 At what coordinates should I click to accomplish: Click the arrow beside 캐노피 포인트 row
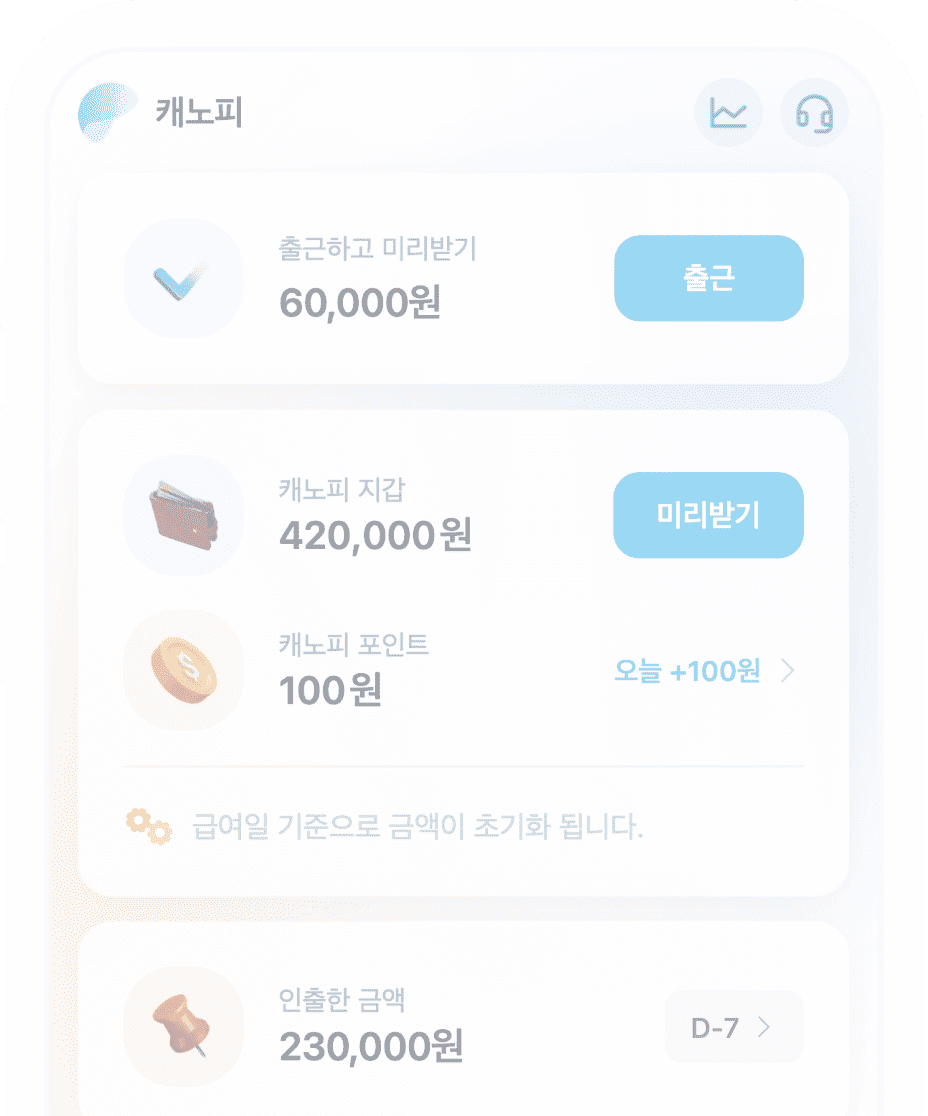click(x=791, y=671)
